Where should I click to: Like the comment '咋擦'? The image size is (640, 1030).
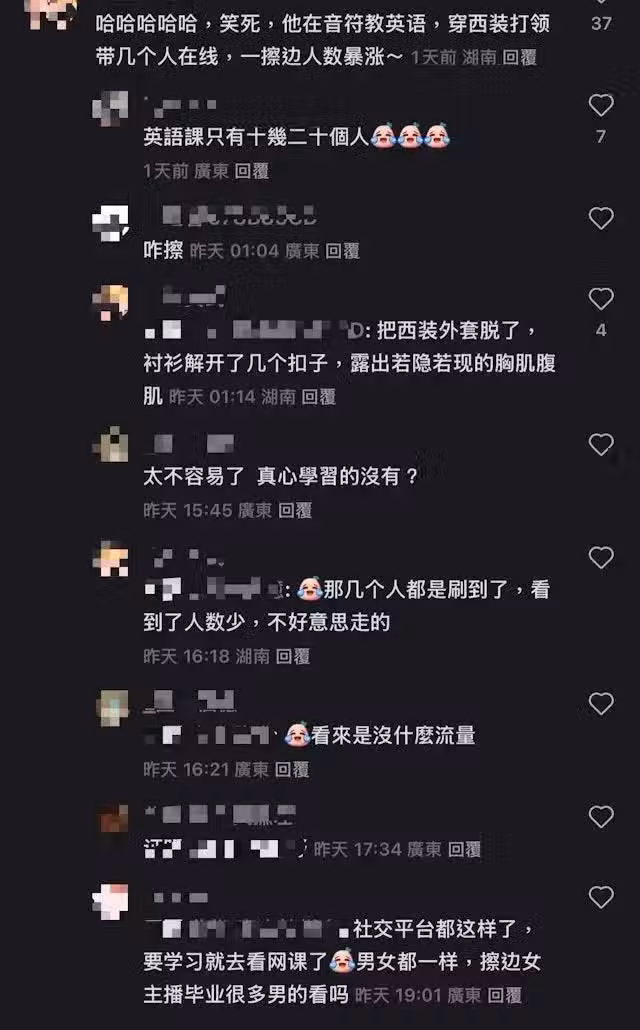(601, 218)
